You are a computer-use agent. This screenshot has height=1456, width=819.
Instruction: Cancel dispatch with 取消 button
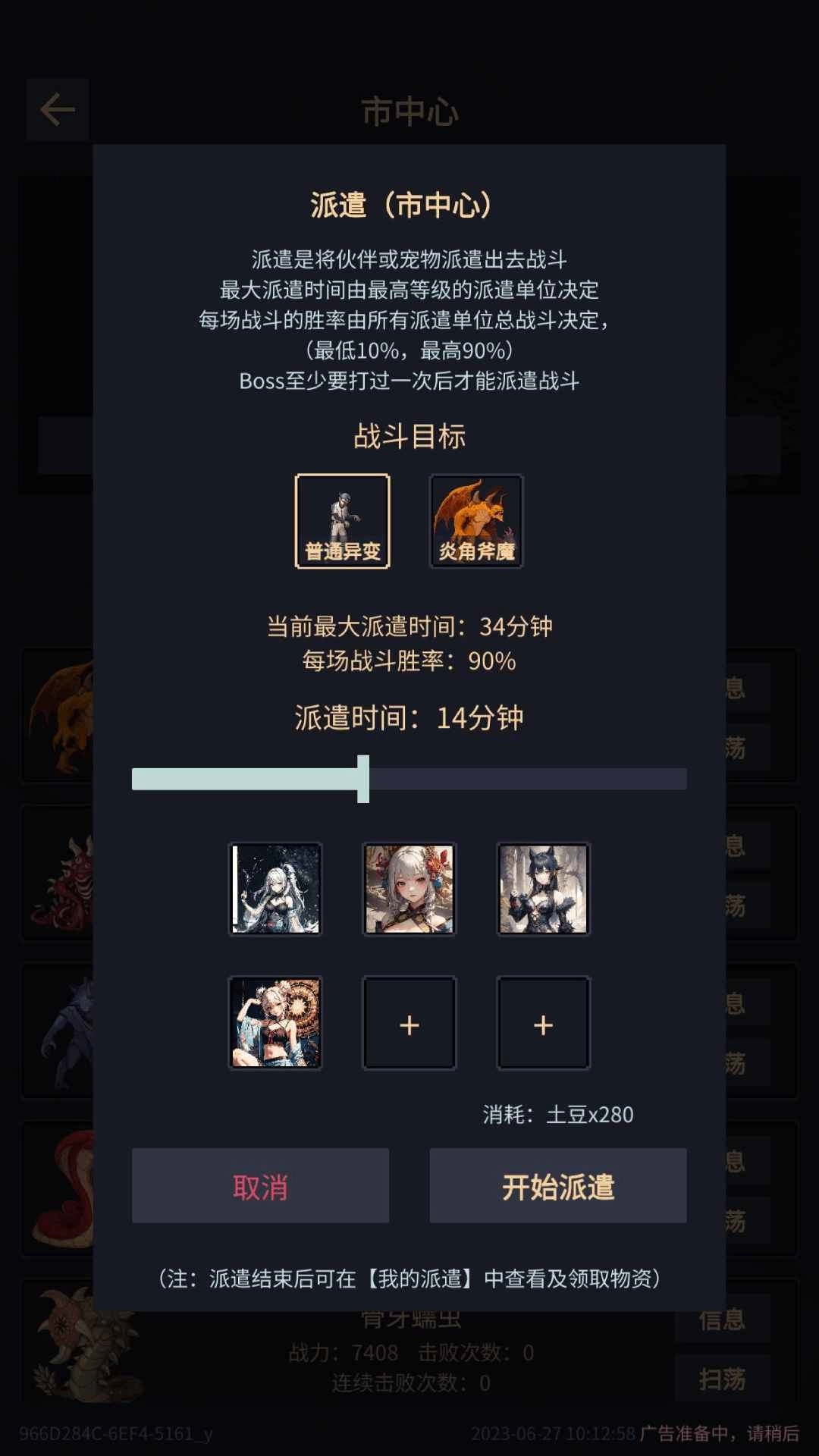pyautogui.click(x=260, y=1186)
